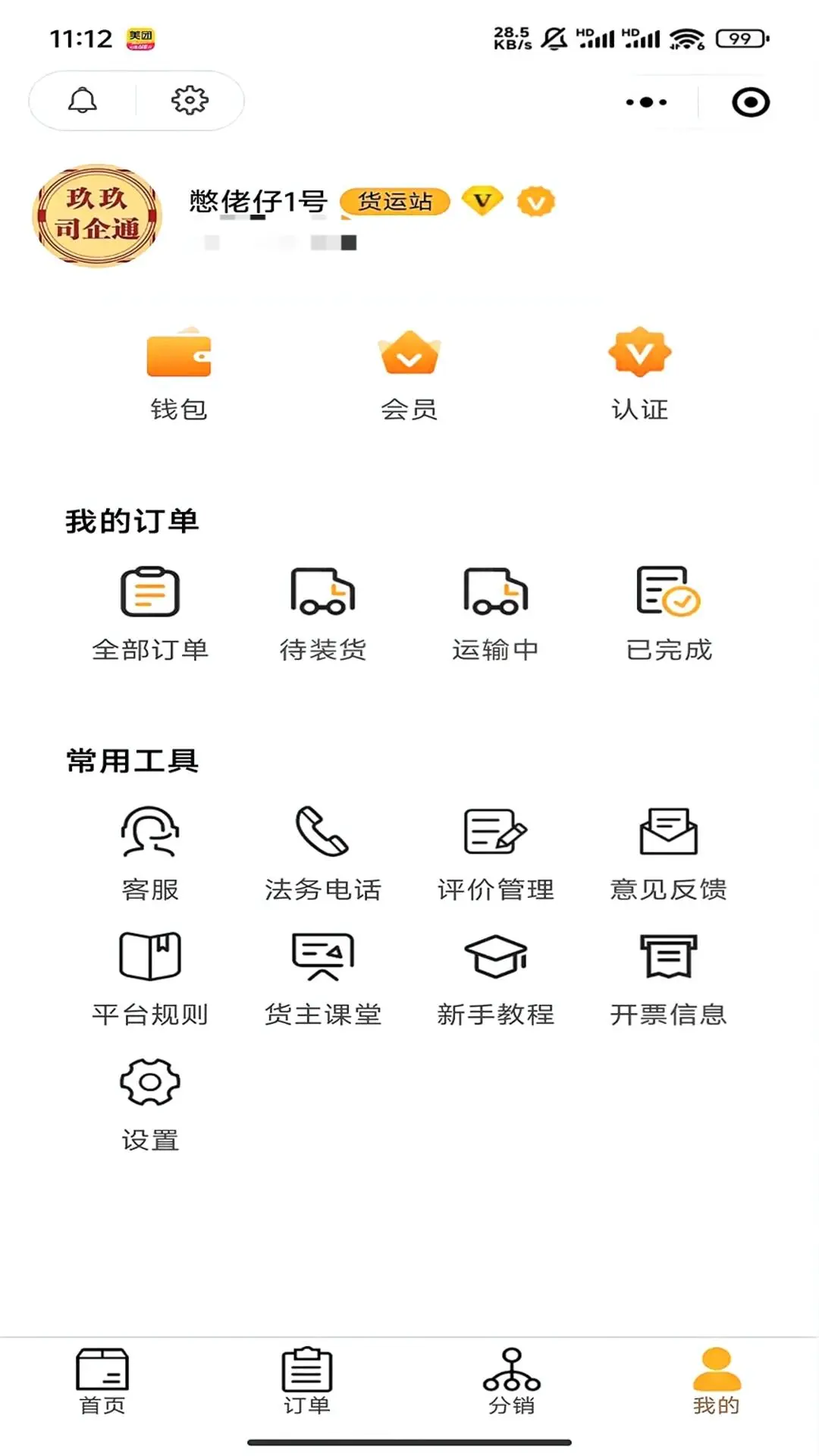
Task: 点击认证图标
Action: click(x=639, y=372)
